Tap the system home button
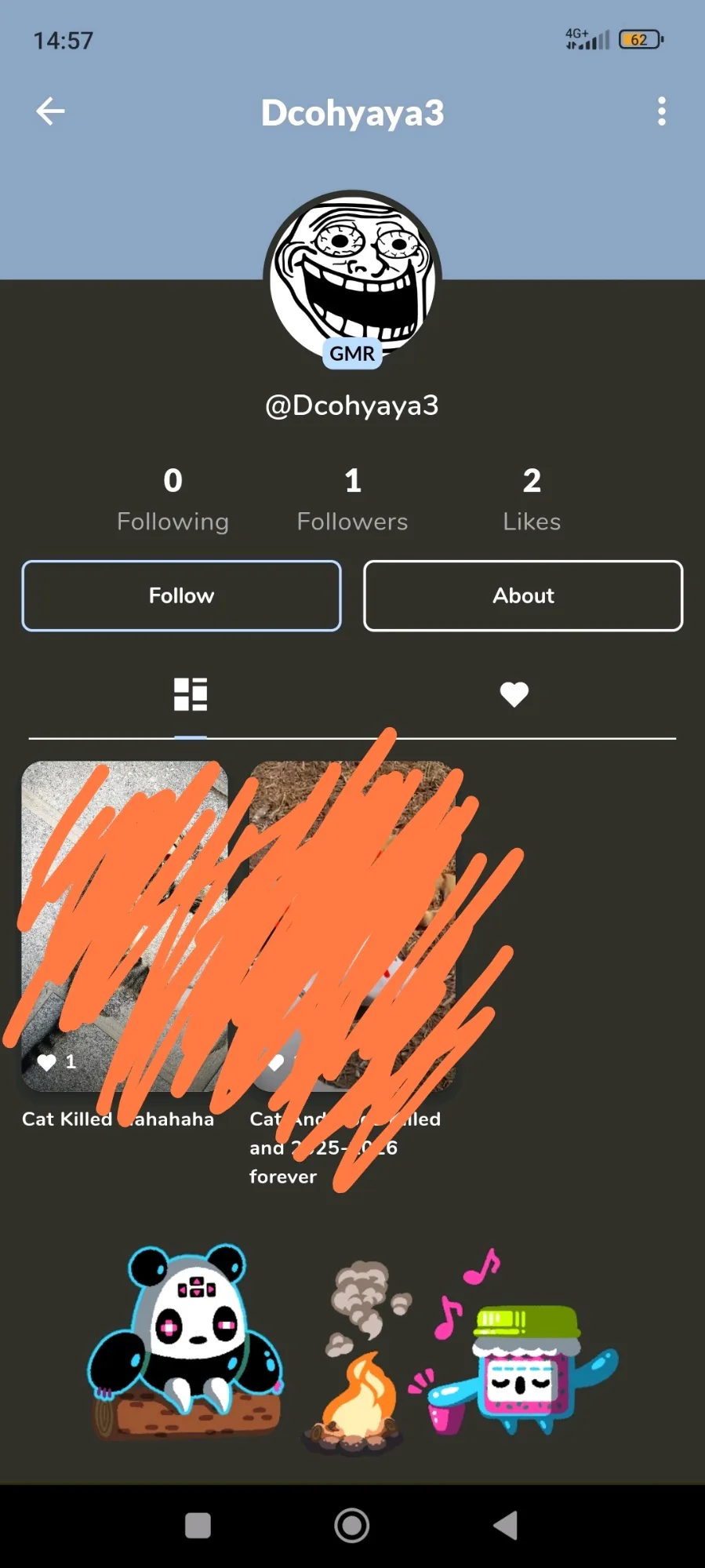Image resolution: width=705 pixels, height=1568 pixels. point(352,1526)
